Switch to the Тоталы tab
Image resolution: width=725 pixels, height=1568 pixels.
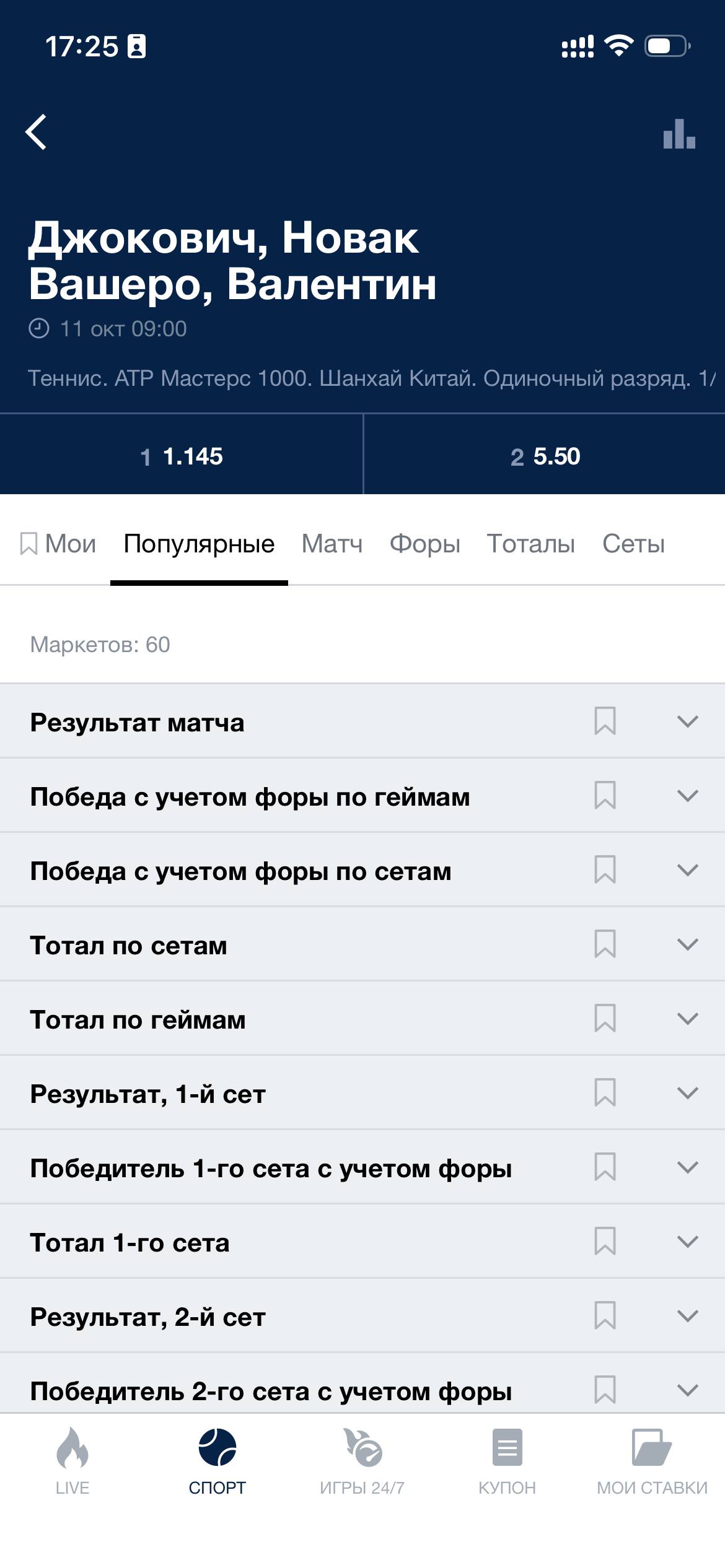click(531, 544)
